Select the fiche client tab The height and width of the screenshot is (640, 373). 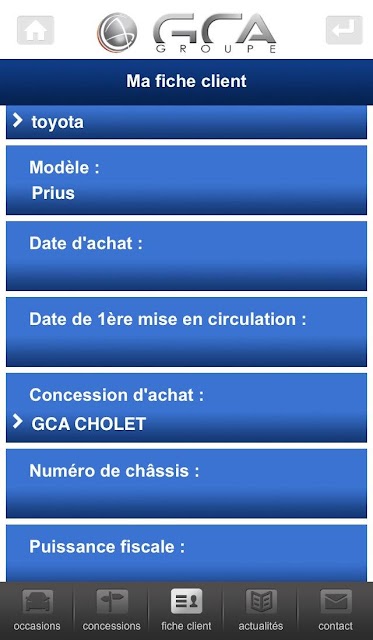186,611
